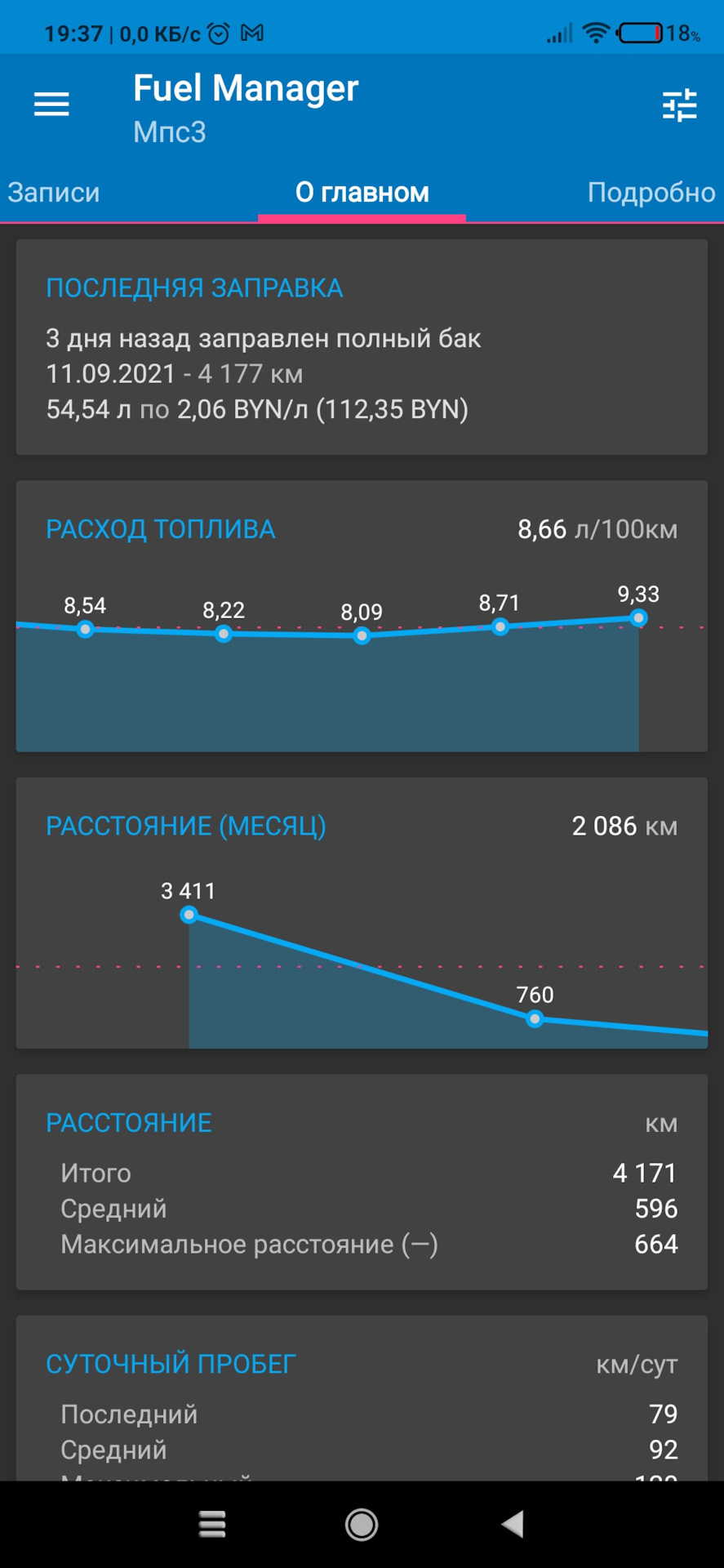Screen dimensions: 724x1568
Task: Switch to the Записи tab
Action: pyautogui.click(x=54, y=193)
